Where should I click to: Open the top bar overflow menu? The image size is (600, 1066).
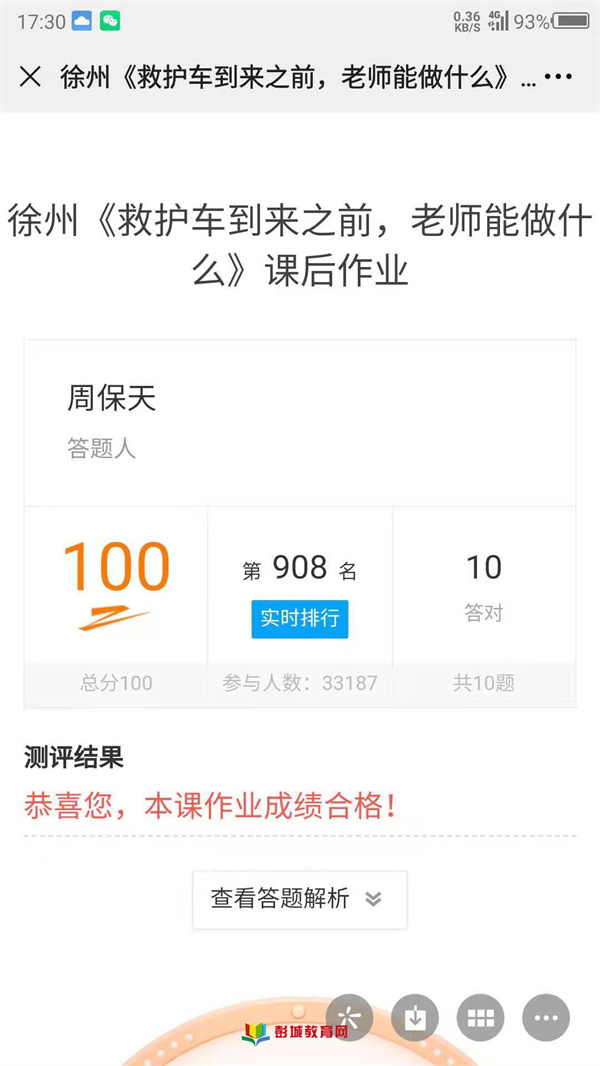tap(559, 77)
